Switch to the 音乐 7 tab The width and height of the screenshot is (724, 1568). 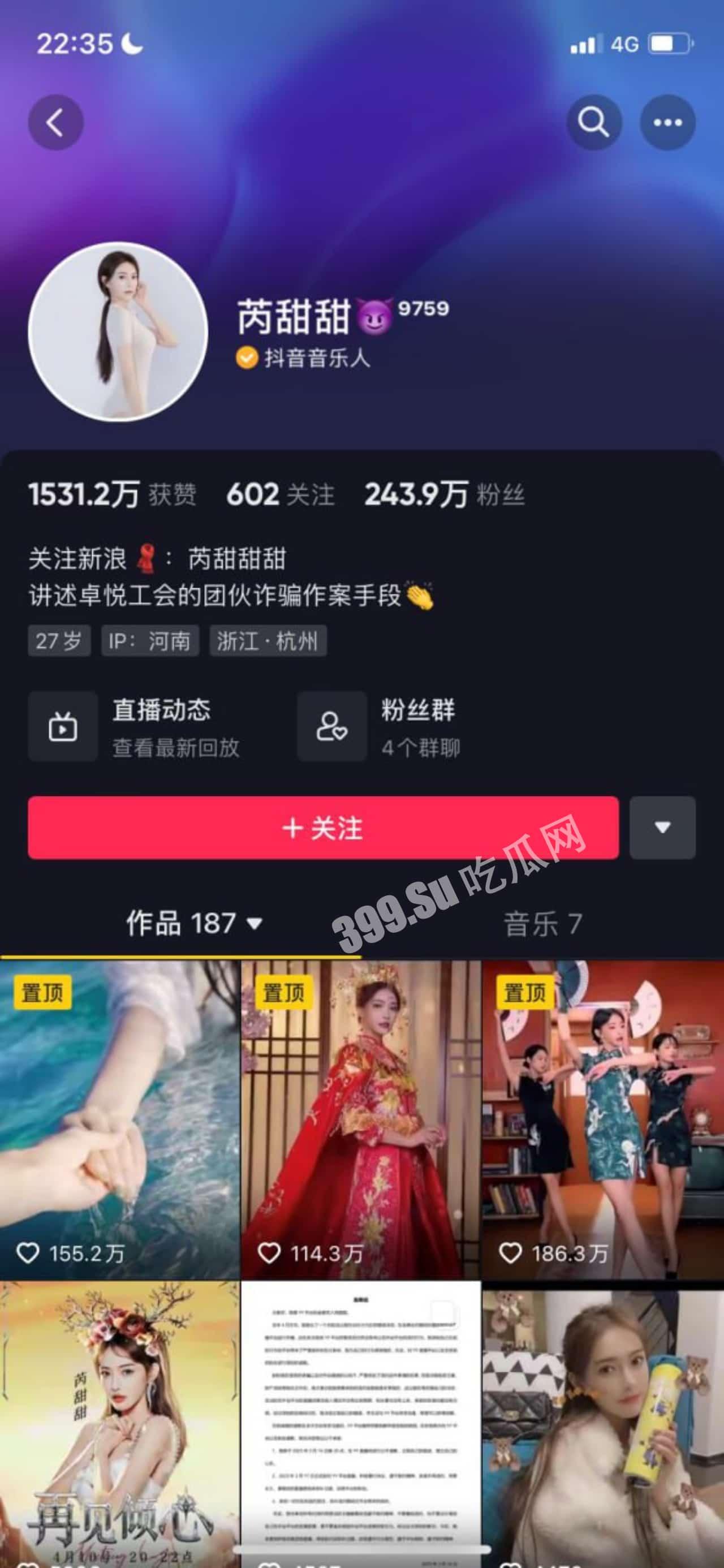(542, 924)
